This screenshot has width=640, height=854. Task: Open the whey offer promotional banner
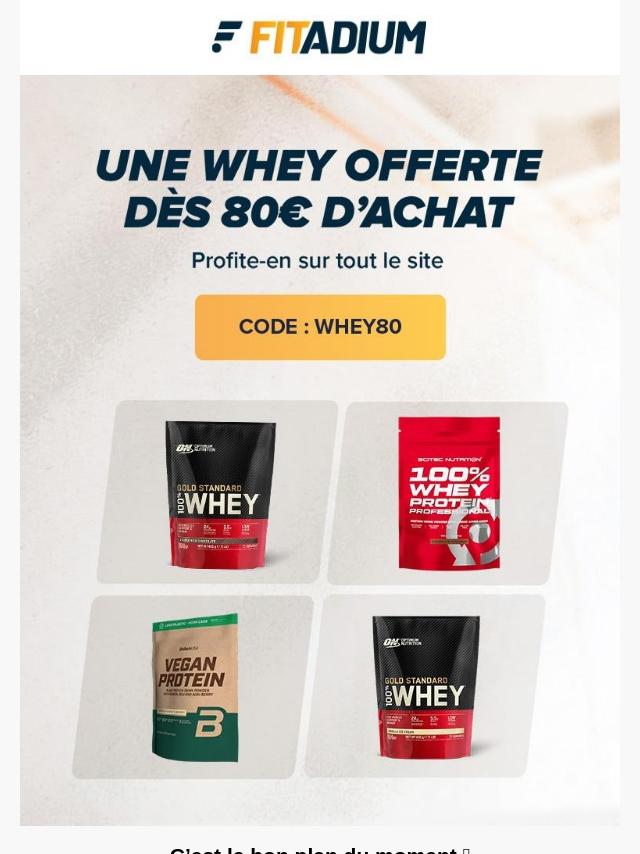pyautogui.click(x=320, y=450)
